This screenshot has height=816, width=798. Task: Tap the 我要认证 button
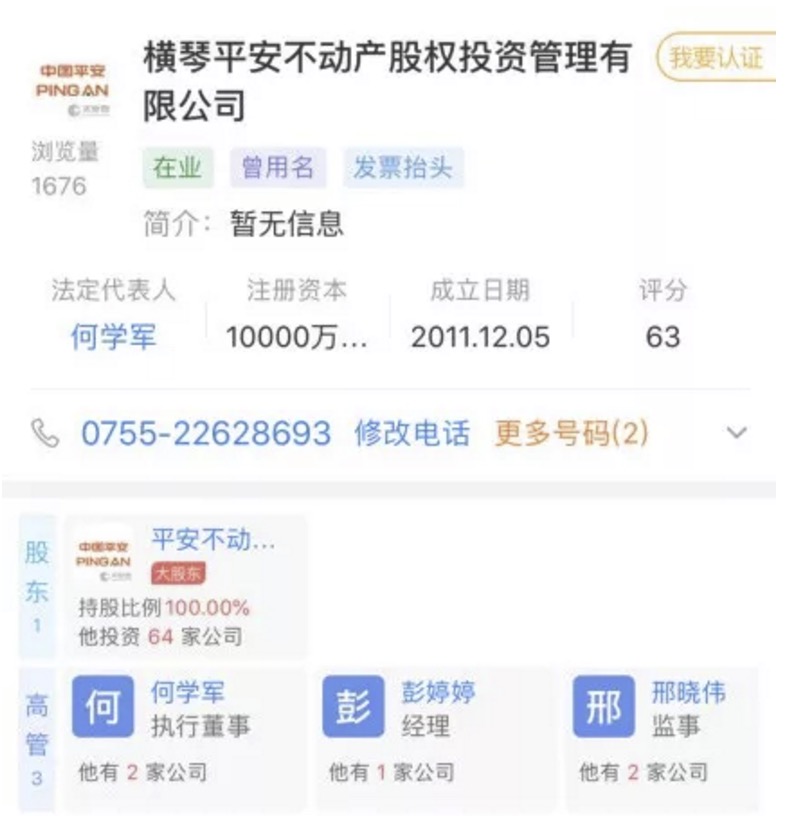pyautogui.click(x=717, y=57)
